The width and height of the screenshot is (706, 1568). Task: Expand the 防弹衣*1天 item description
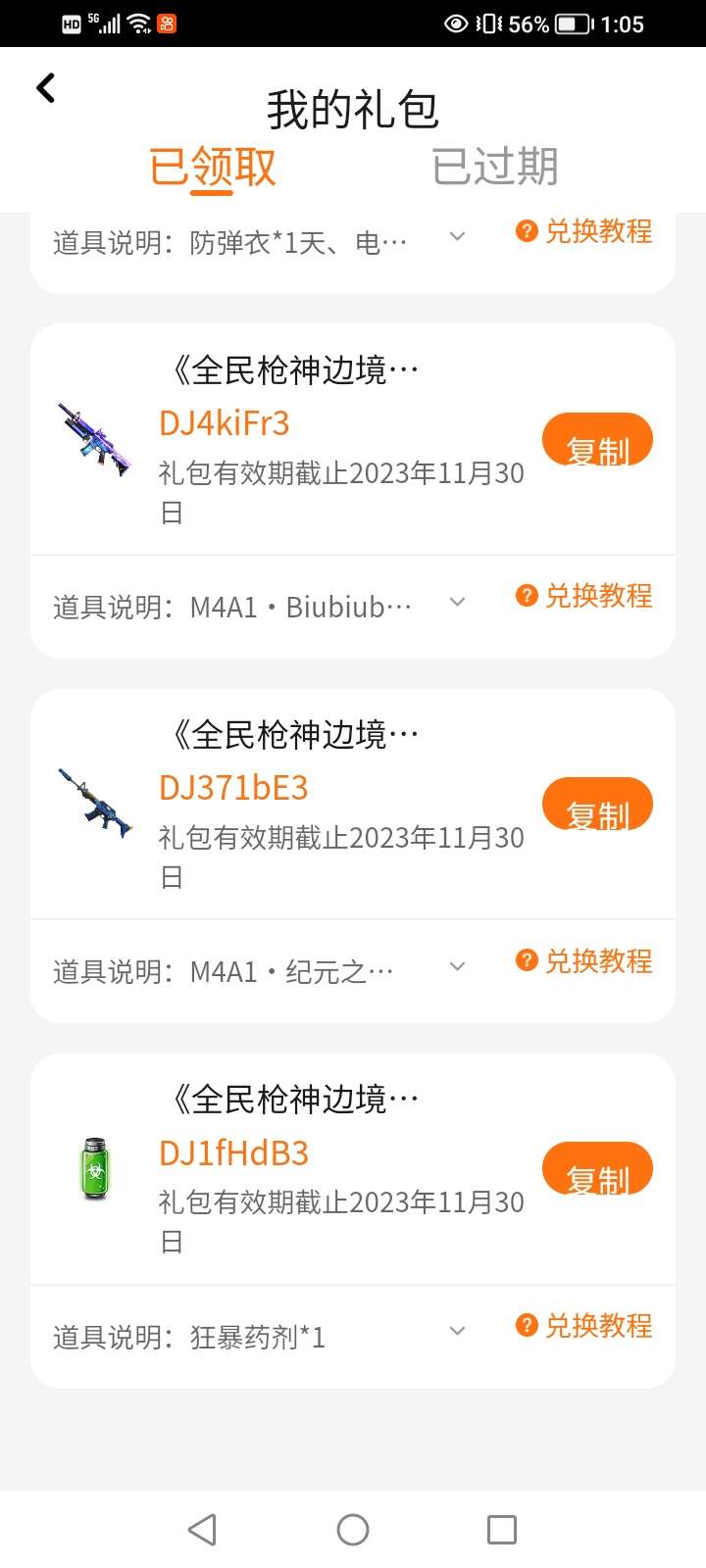point(457,236)
